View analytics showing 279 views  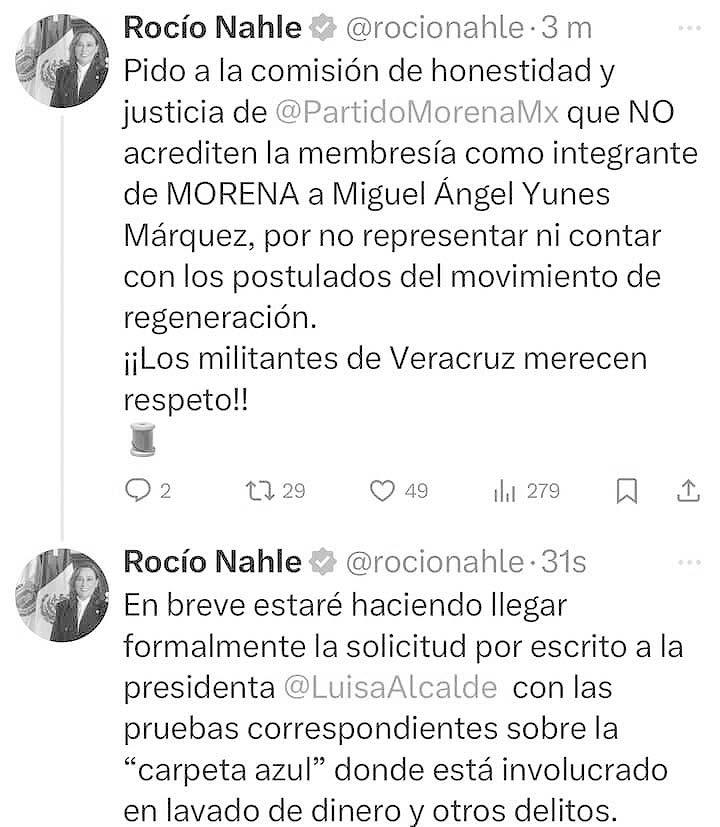[x=505, y=491]
